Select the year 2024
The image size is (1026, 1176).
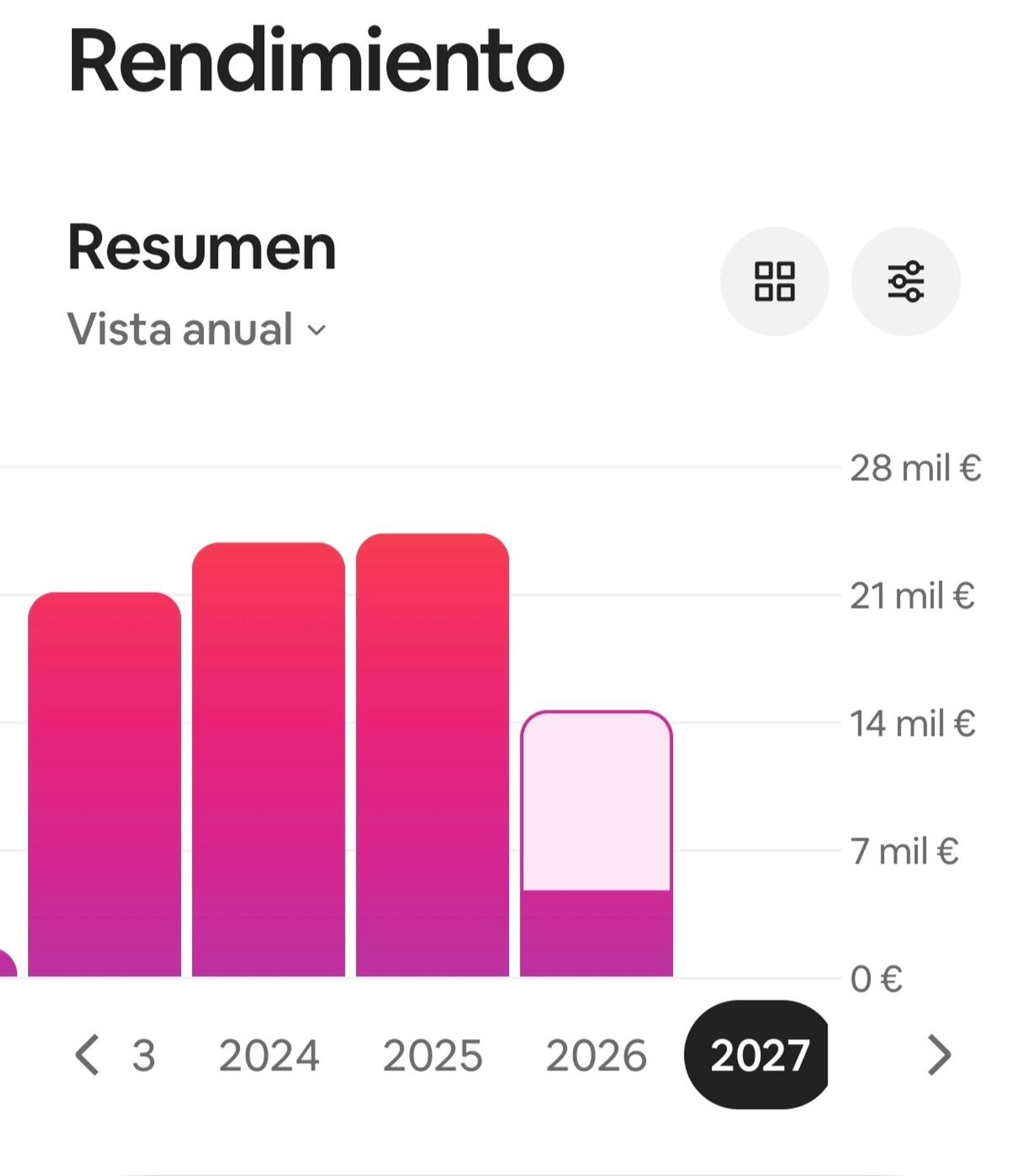(269, 1055)
